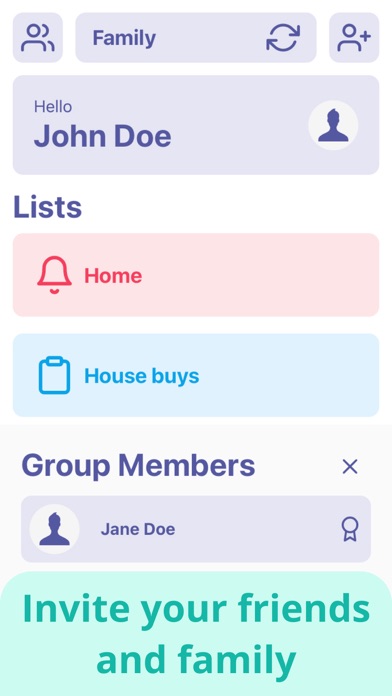
Task: Add a new member with person-plus icon
Action: pyautogui.click(x=354, y=38)
